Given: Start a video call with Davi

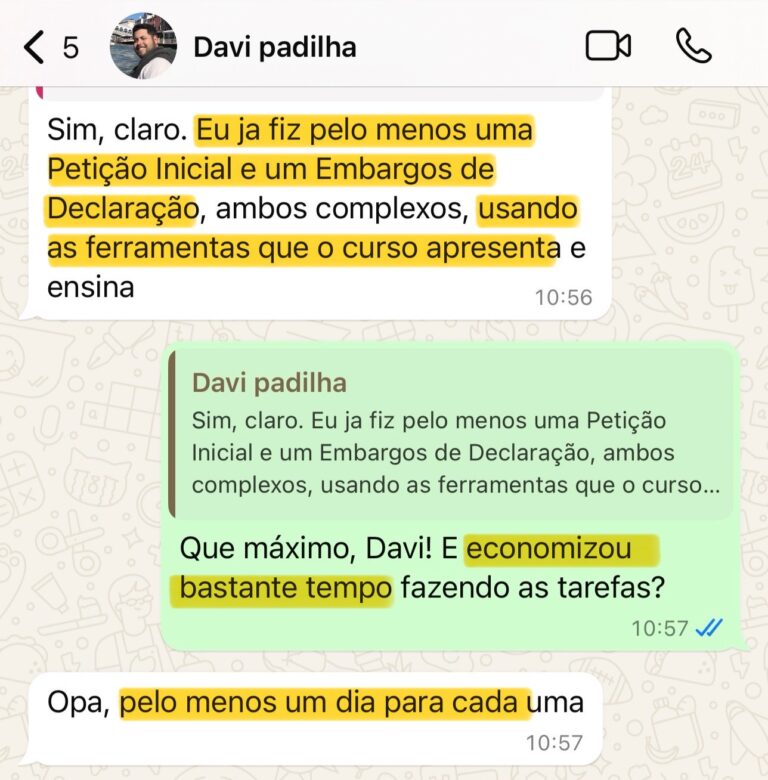Looking at the screenshot, I should point(608,46).
